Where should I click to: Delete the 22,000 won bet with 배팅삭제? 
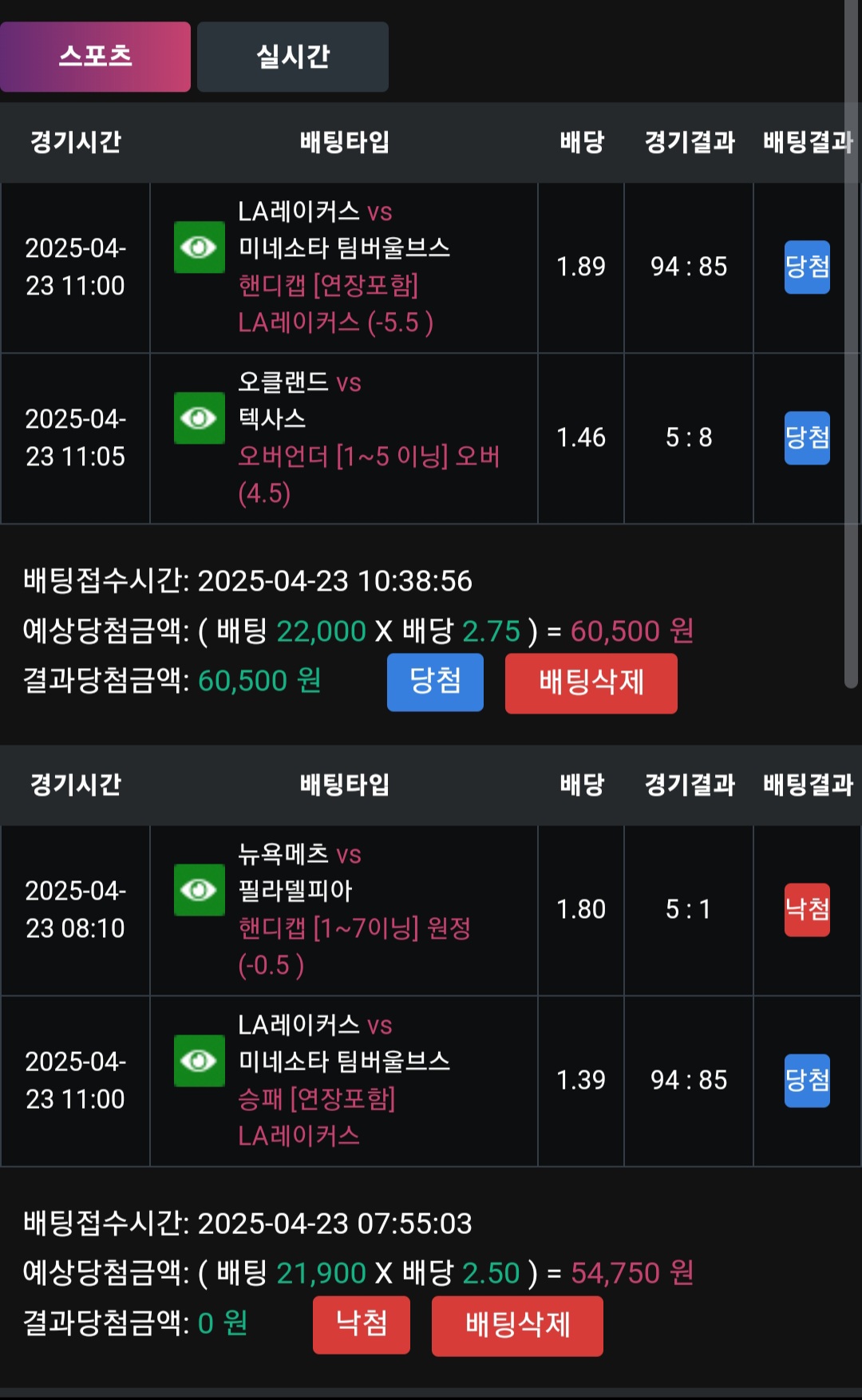[x=591, y=682]
